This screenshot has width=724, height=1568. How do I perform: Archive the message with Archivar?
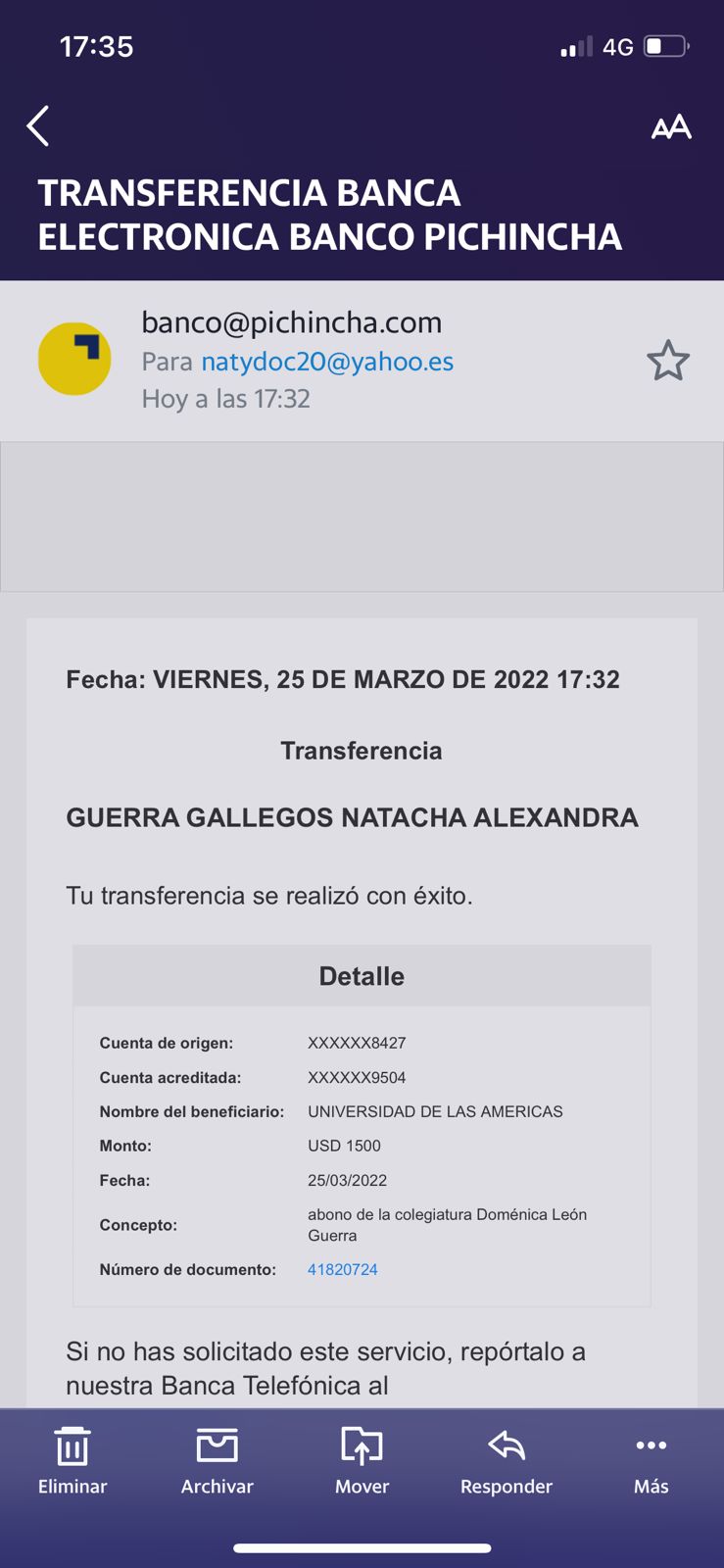pyautogui.click(x=217, y=1460)
